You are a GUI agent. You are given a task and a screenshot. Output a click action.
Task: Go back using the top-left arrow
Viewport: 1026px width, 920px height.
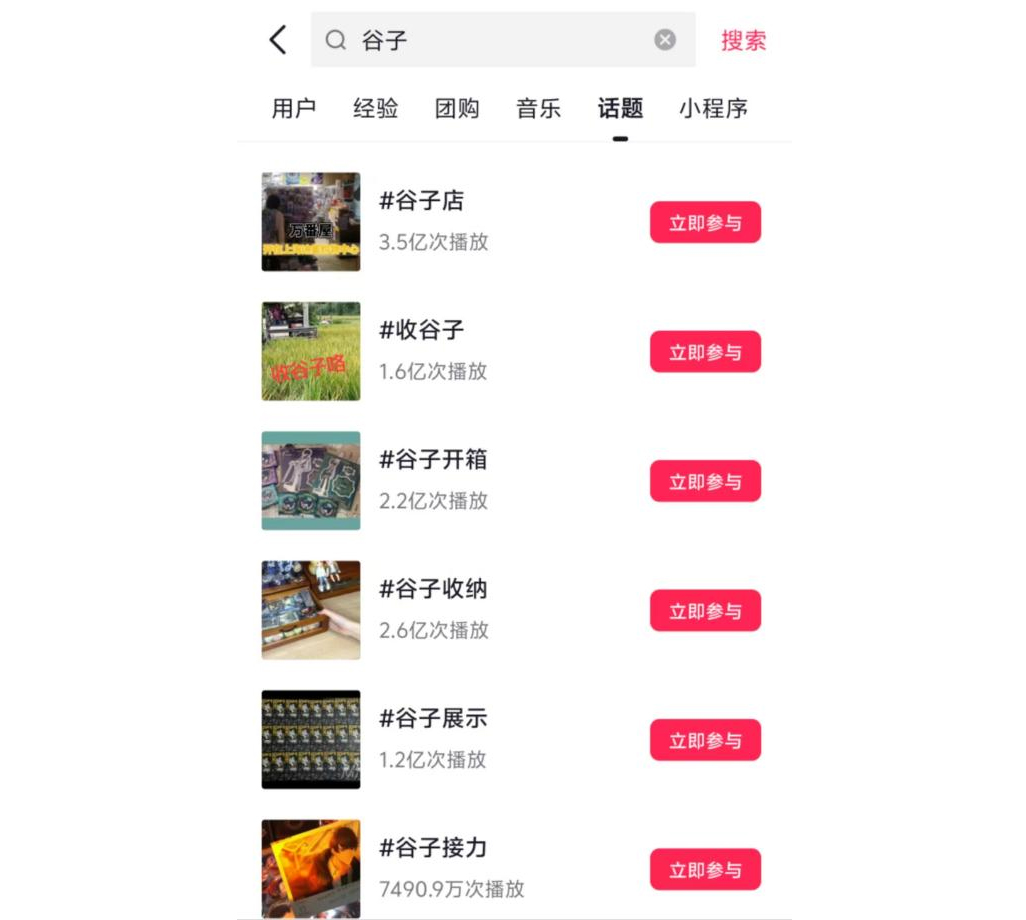[278, 40]
